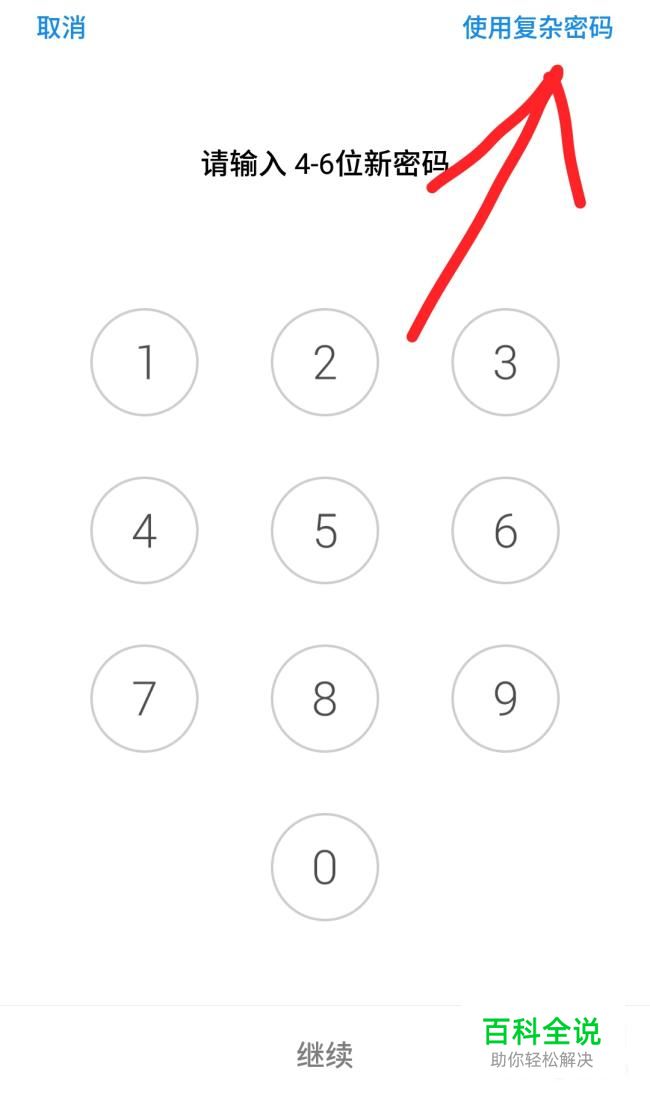The image size is (650, 1103).
Task: Enter digit 4 on the keypad
Action: tap(144, 530)
